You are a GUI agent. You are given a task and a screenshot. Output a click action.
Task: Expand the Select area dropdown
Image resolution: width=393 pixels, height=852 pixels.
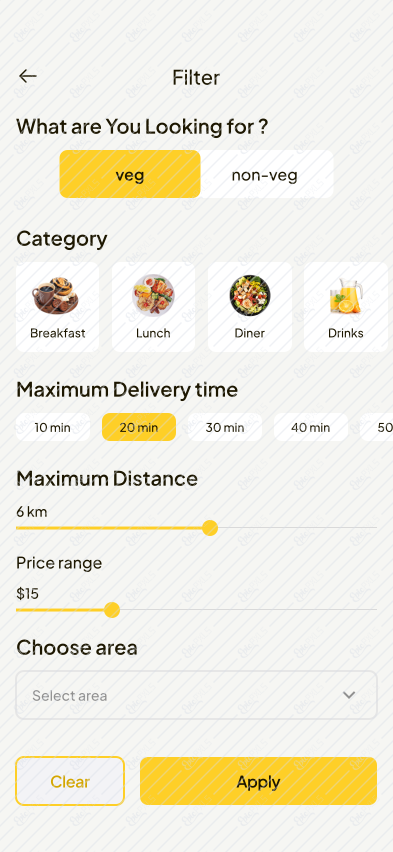pyautogui.click(x=196, y=696)
